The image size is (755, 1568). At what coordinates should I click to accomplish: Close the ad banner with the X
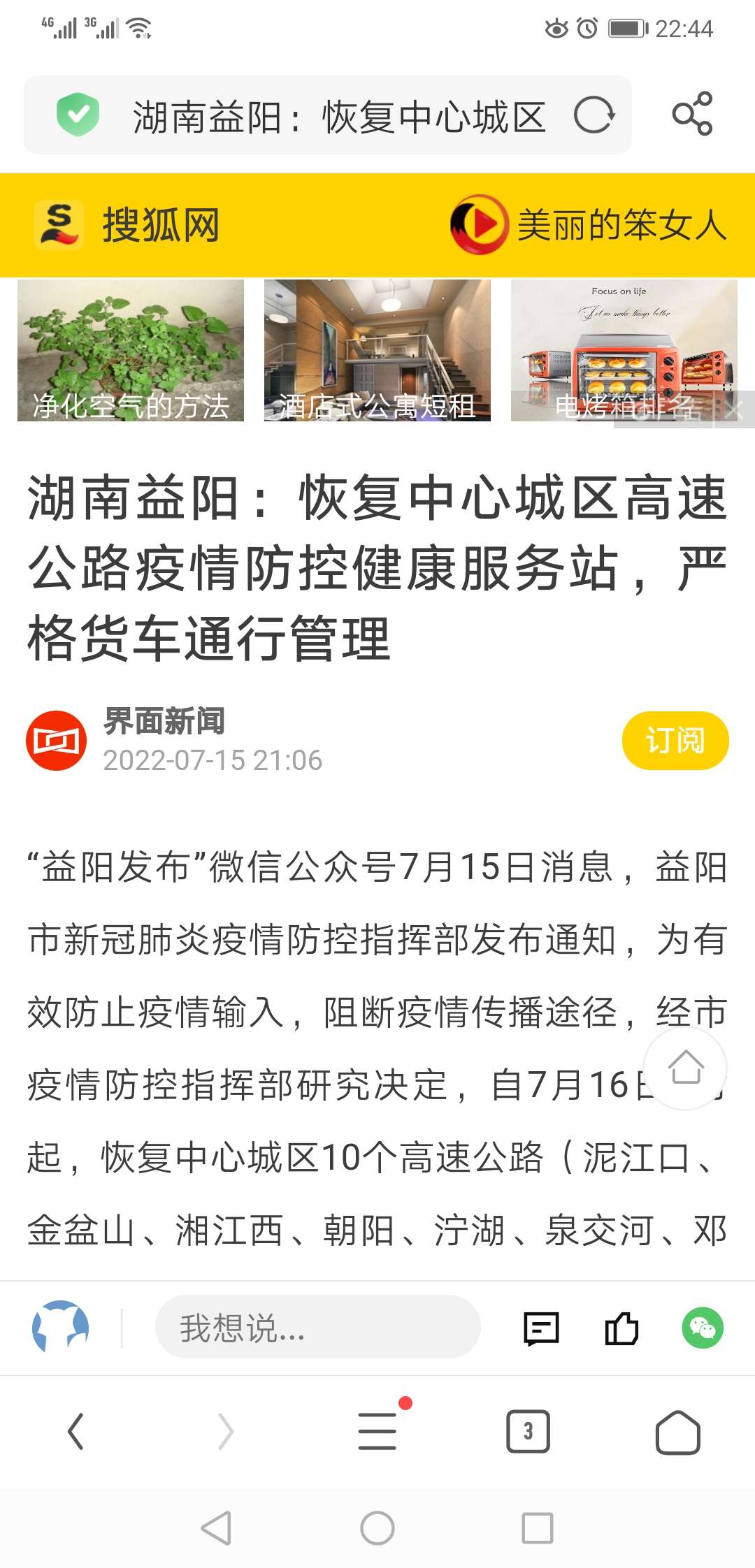734,410
